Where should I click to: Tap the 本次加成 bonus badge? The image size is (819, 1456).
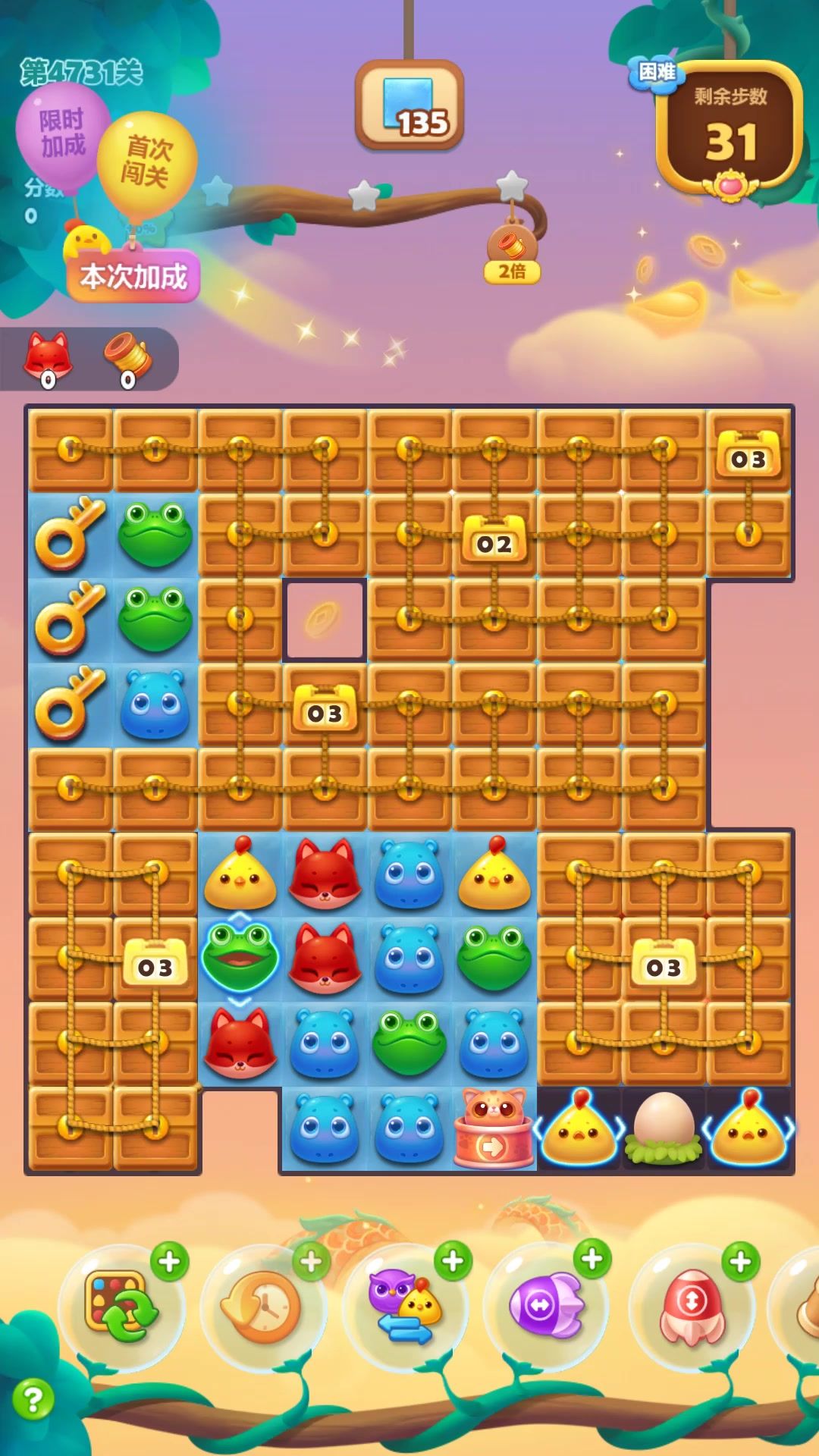(x=133, y=277)
